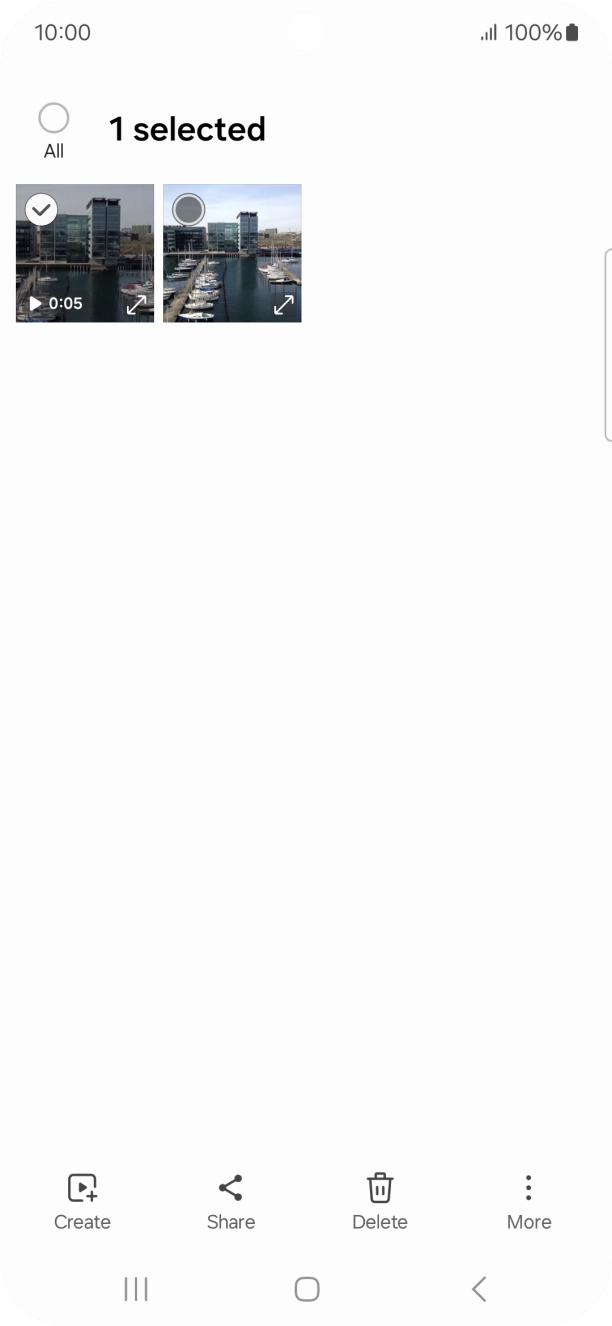612x1326 pixels.
Task: Expand the second photo to full view
Action: point(284,304)
